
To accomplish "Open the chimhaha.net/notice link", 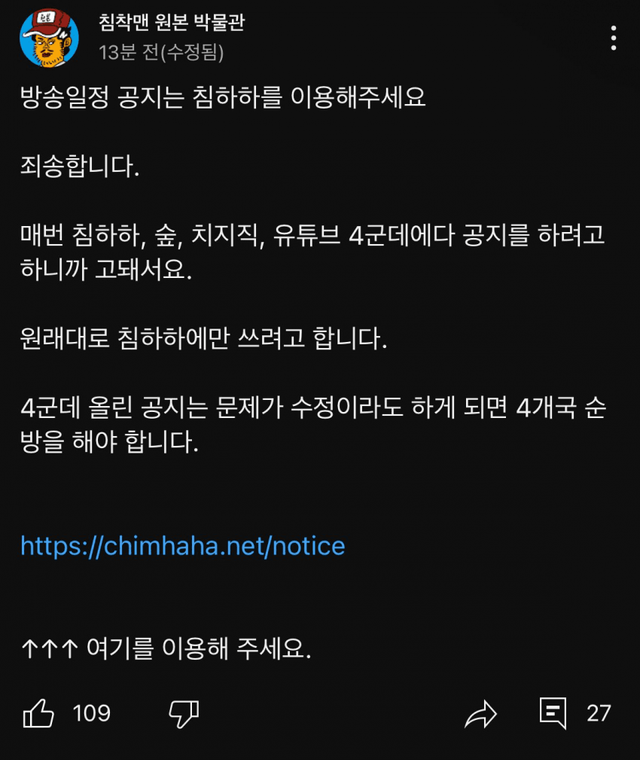I will pyautogui.click(x=182, y=546).
